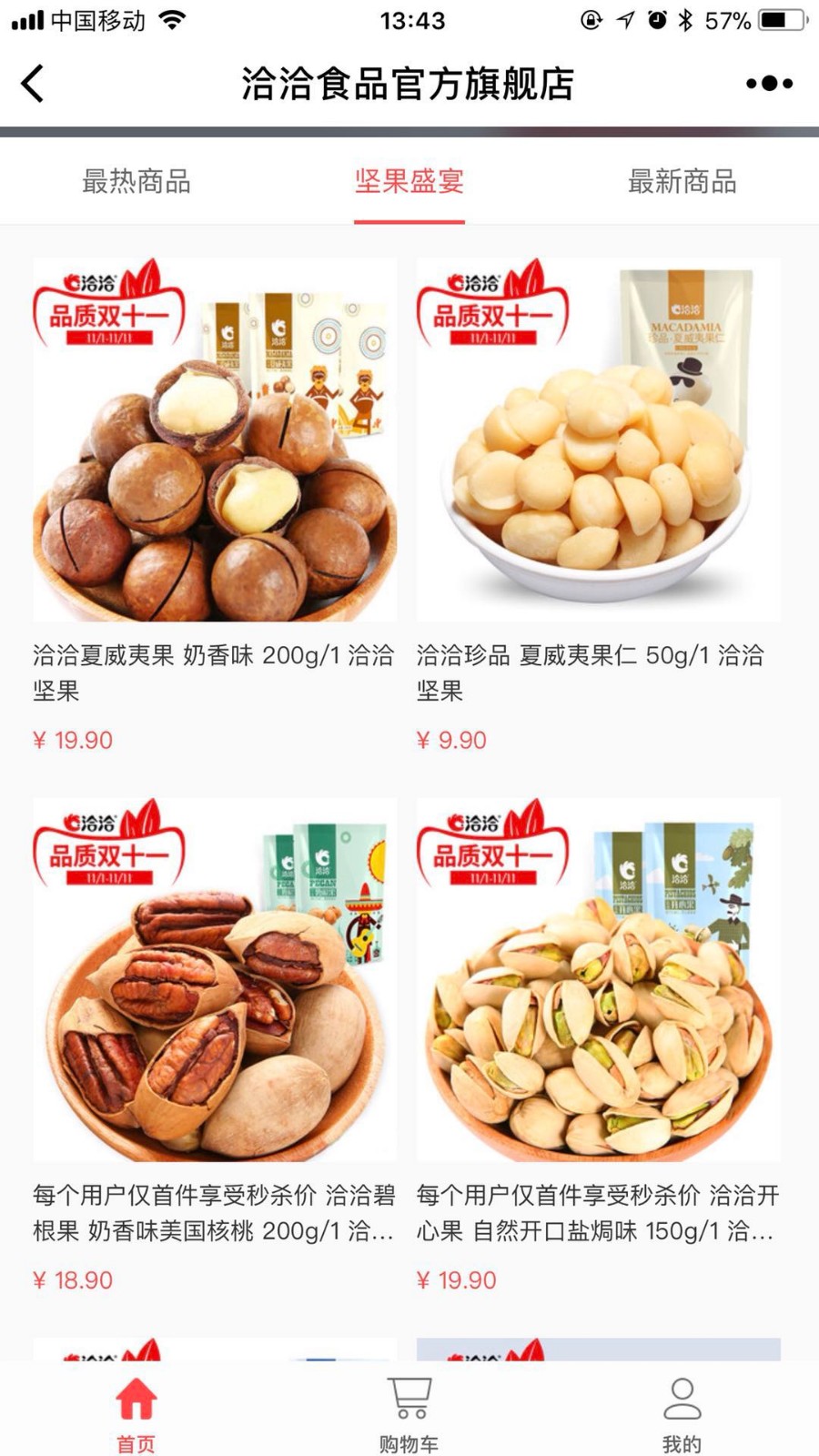
Task: Select the 坚果盛宴 tab
Action: tap(409, 181)
